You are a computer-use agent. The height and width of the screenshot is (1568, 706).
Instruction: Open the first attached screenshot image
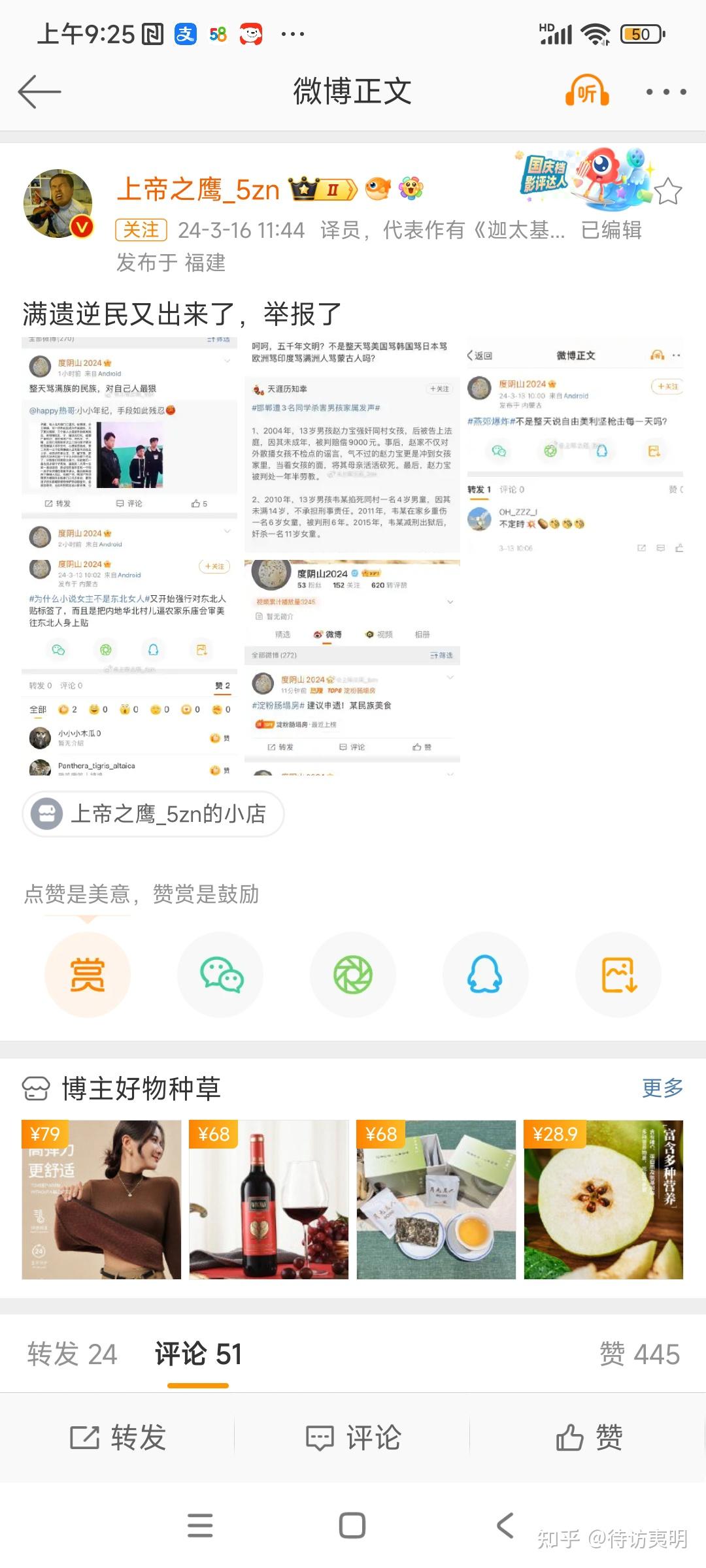click(129, 555)
